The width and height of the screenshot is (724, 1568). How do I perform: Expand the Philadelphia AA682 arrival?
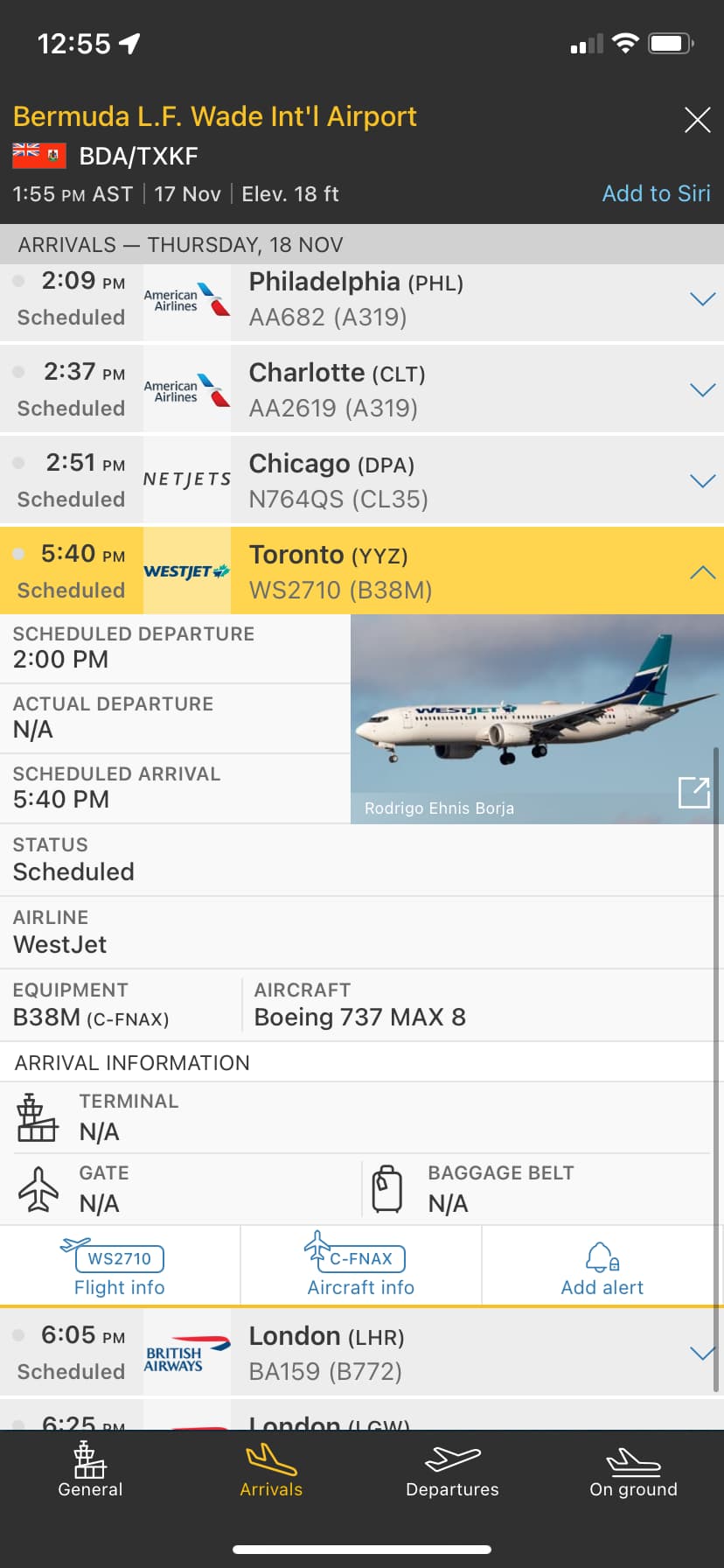pyautogui.click(x=702, y=299)
